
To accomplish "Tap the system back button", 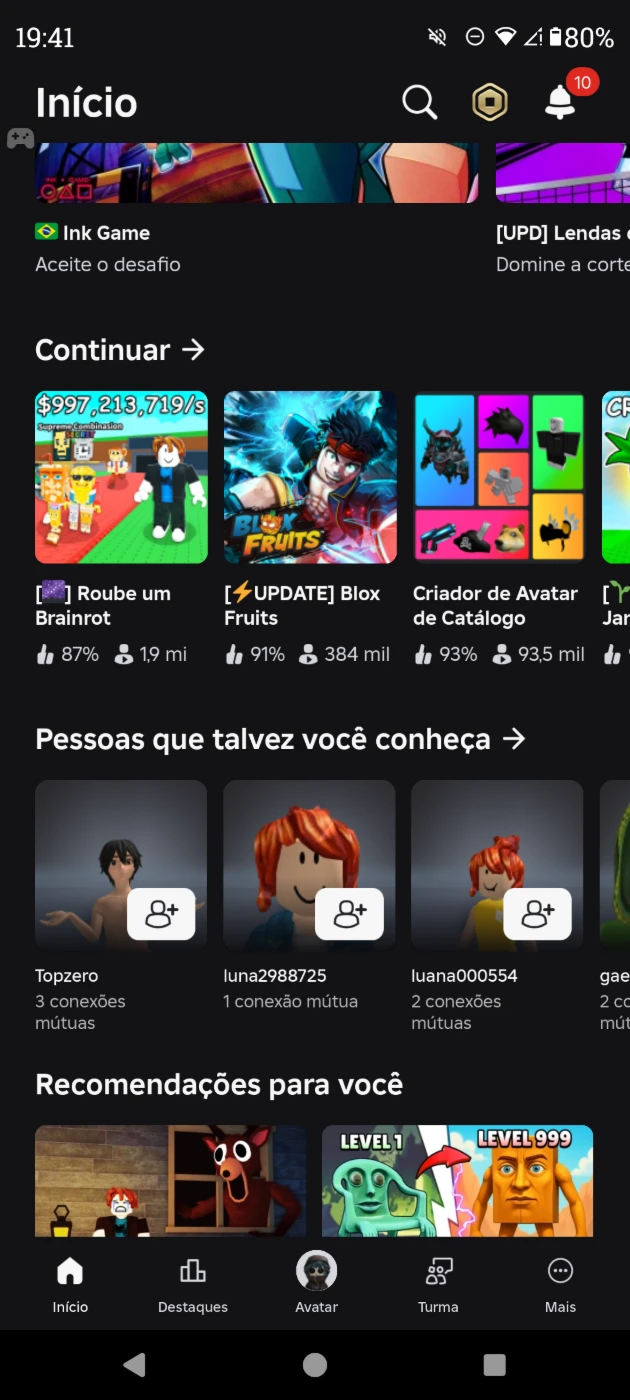I will [134, 1365].
